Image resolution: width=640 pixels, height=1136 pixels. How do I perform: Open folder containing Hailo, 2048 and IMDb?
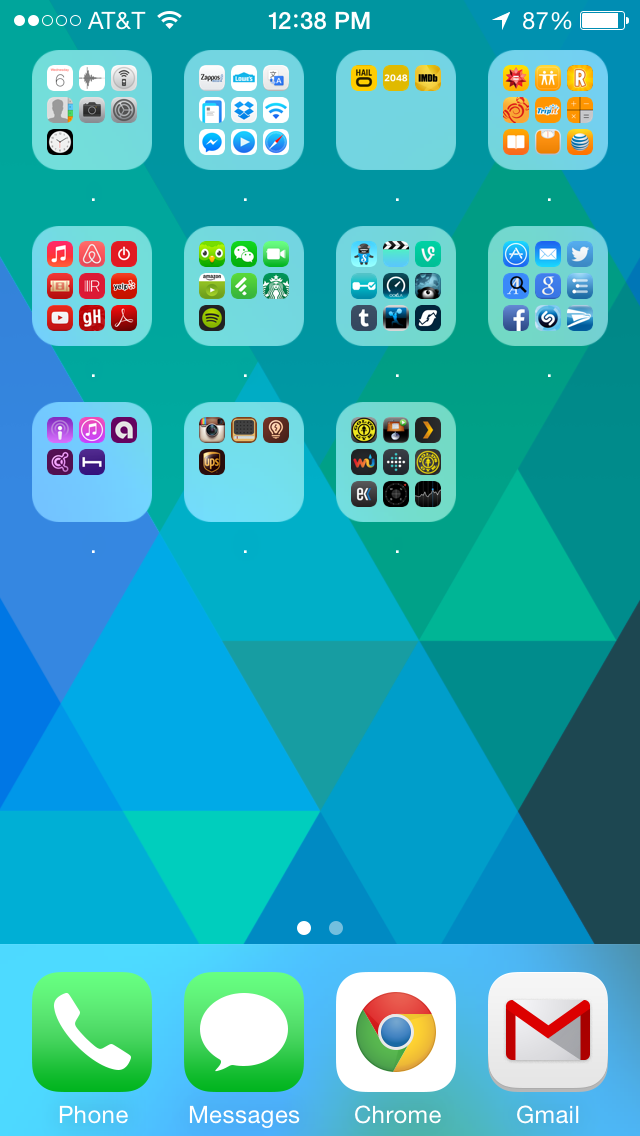(396, 110)
